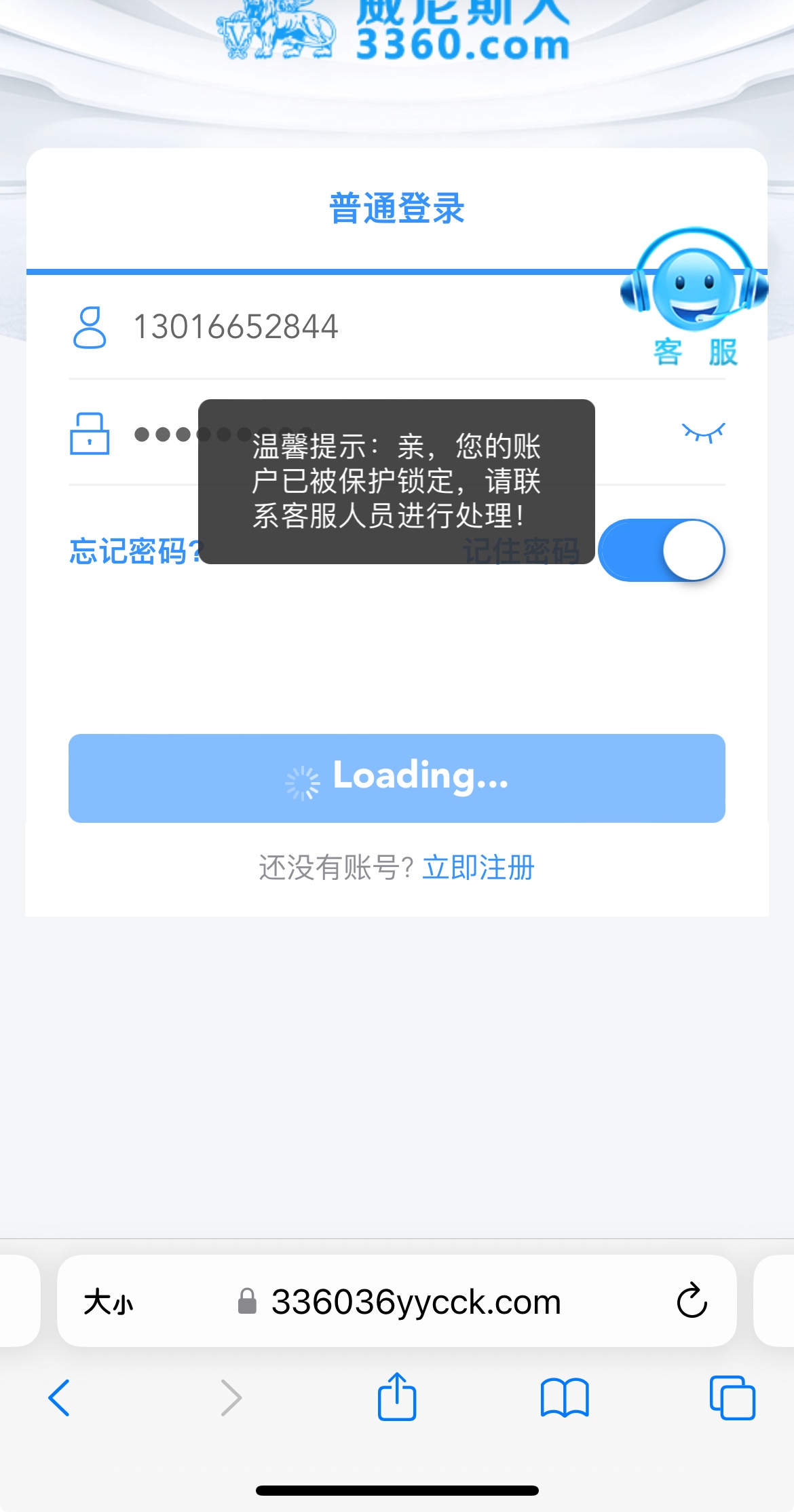This screenshot has width=794, height=1512.
Task: Open the Safari tabs overview
Action: (x=732, y=1398)
